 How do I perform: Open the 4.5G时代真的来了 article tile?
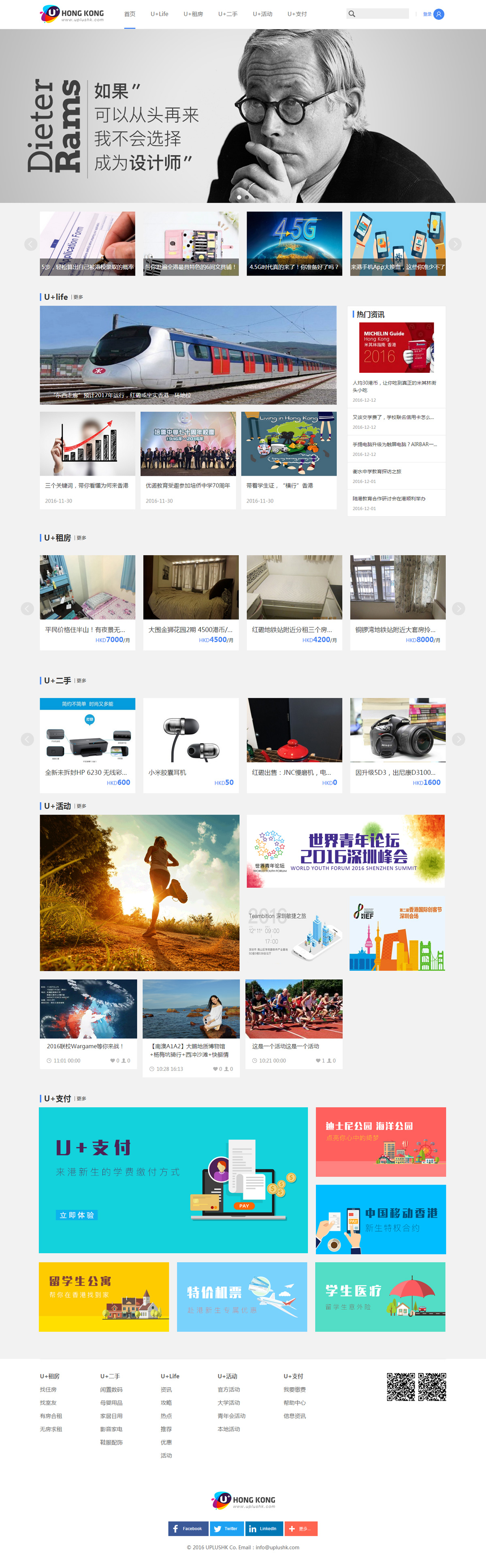click(x=294, y=244)
